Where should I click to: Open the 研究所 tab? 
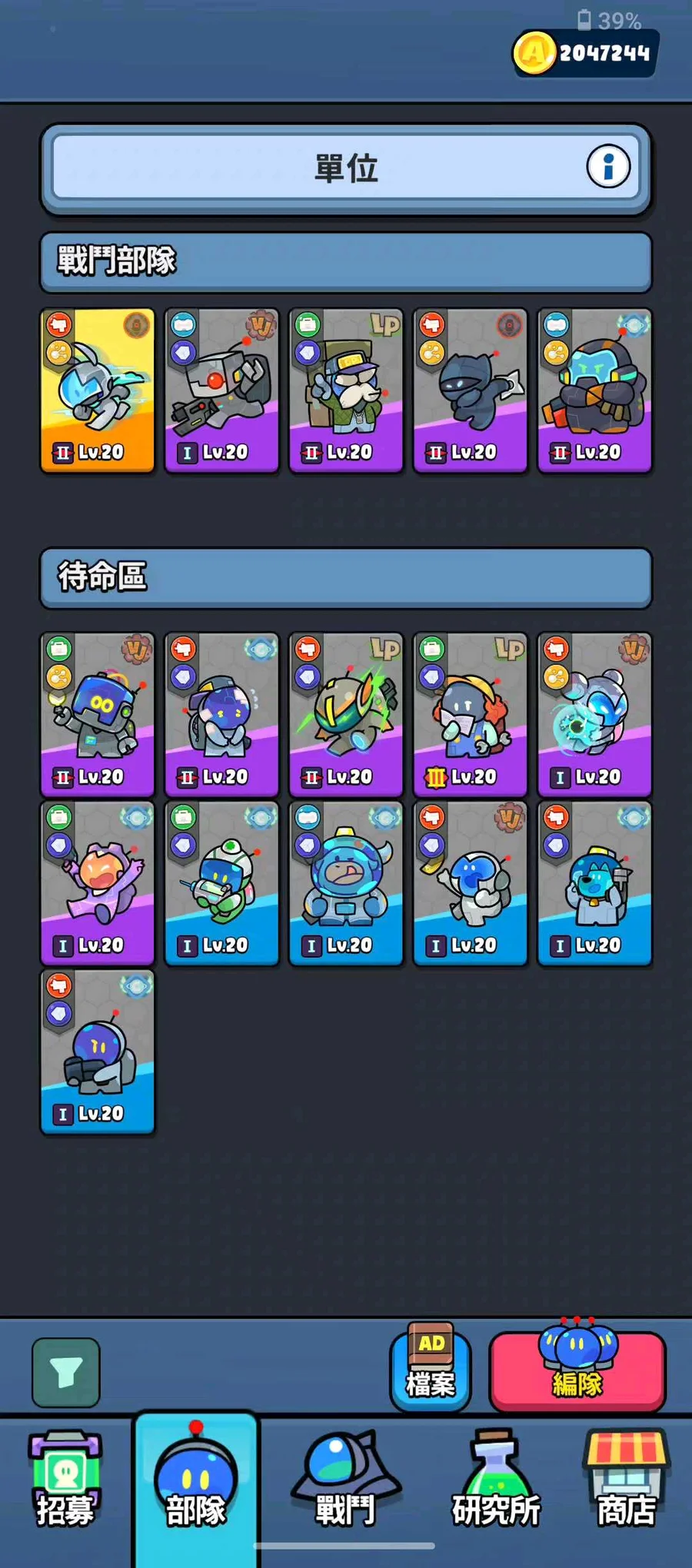tap(496, 1483)
